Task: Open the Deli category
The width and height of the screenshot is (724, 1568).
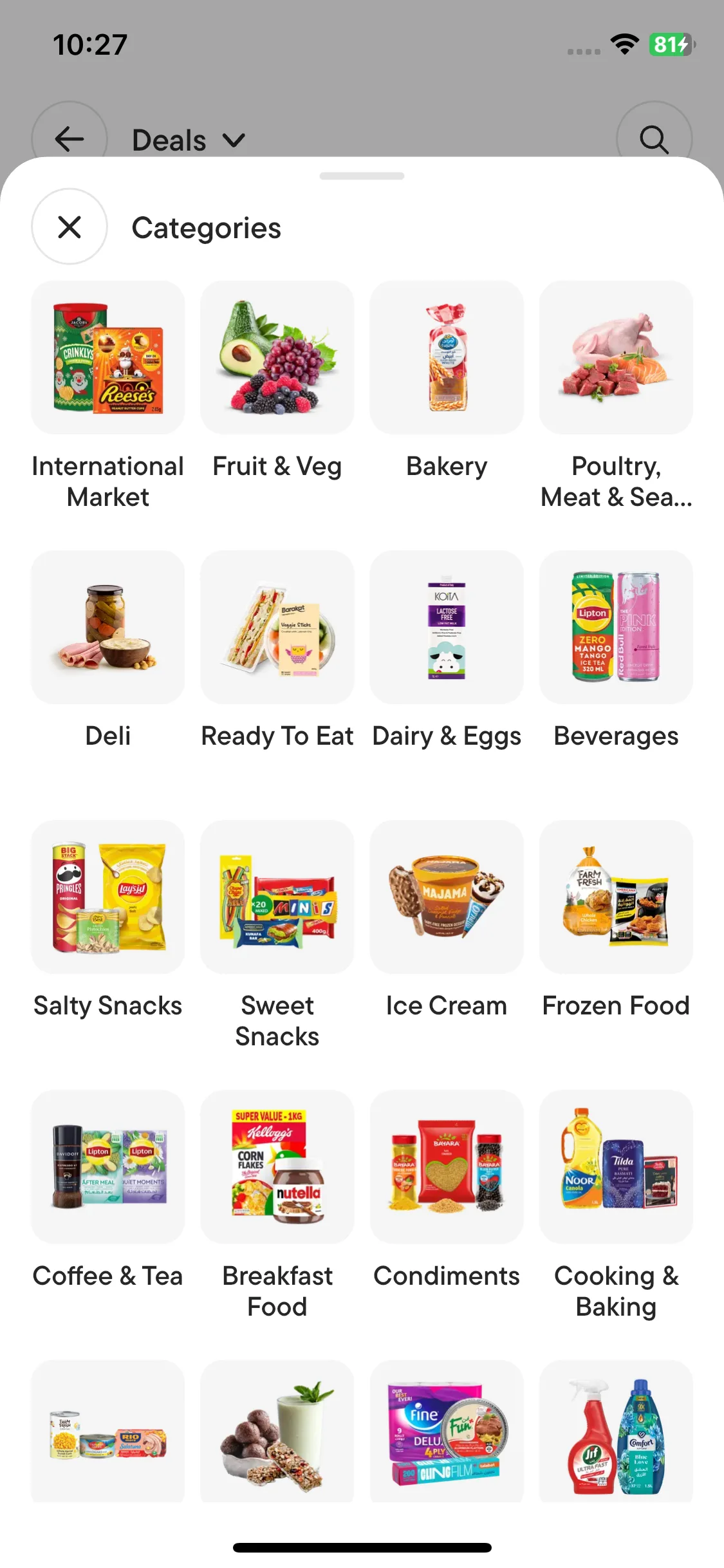Action: tap(108, 628)
